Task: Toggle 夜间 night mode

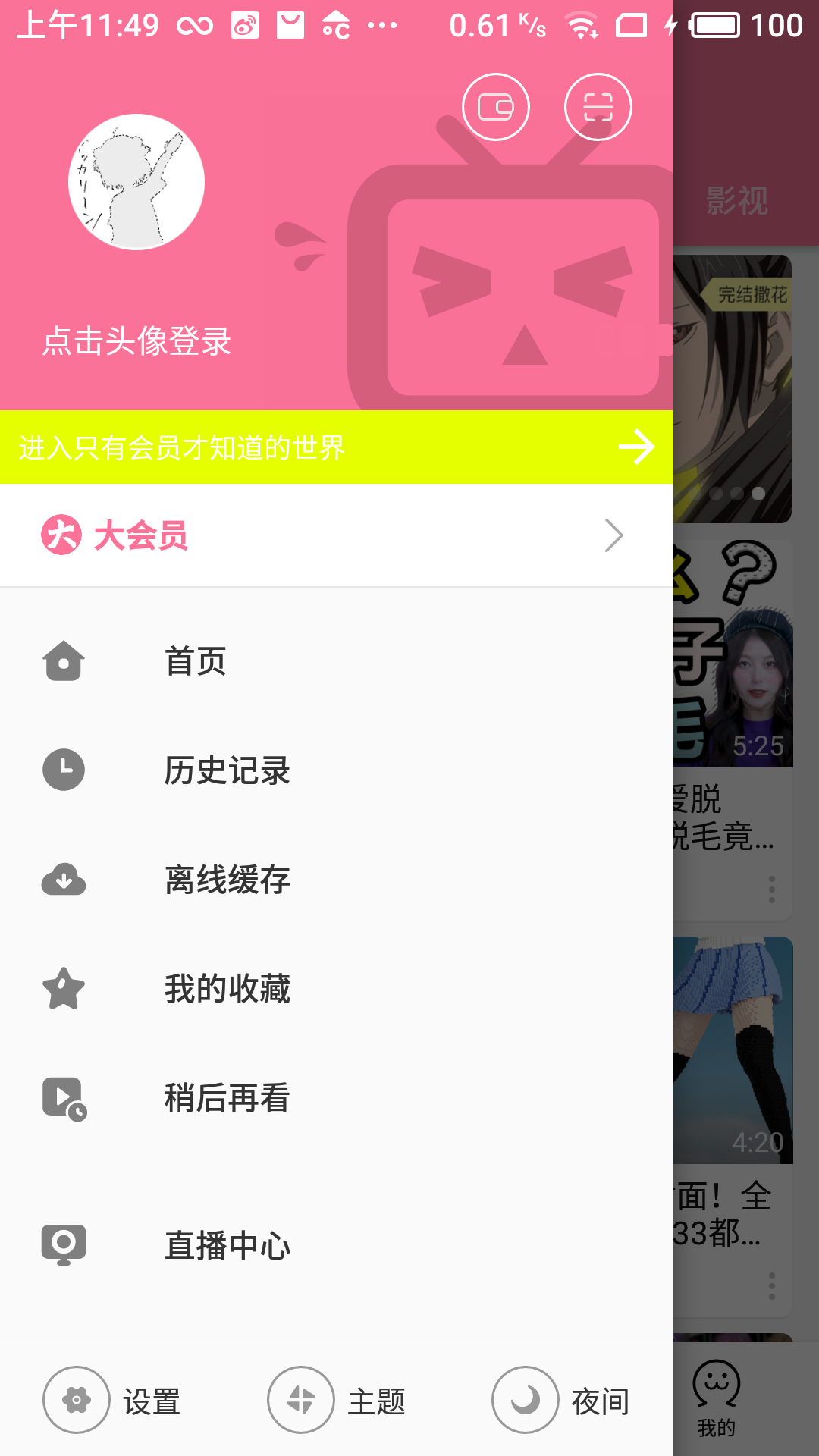Action: (x=561, y=1401)
